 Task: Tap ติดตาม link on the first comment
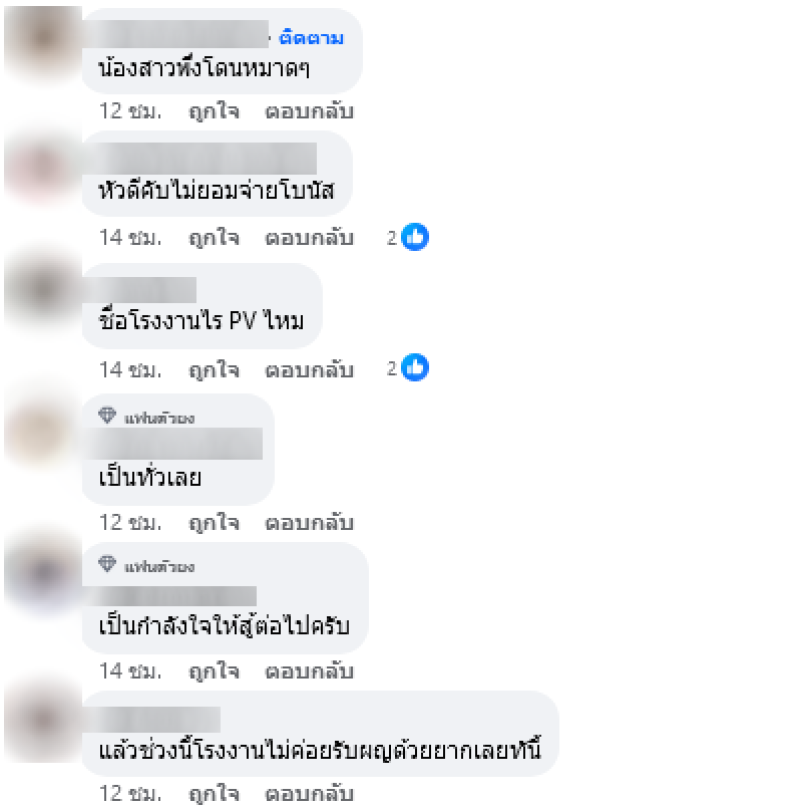[312, 38]
